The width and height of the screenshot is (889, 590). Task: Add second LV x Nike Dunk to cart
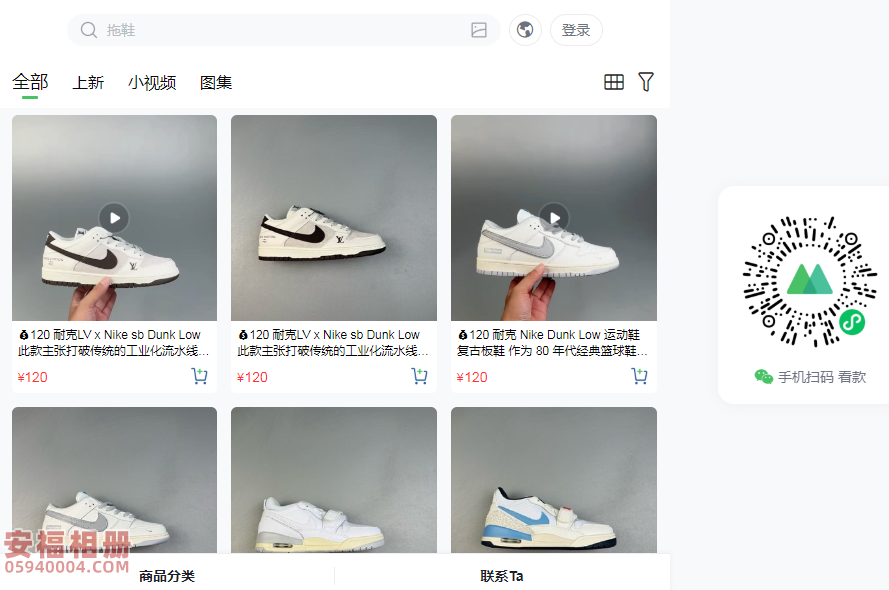point(419,376)
